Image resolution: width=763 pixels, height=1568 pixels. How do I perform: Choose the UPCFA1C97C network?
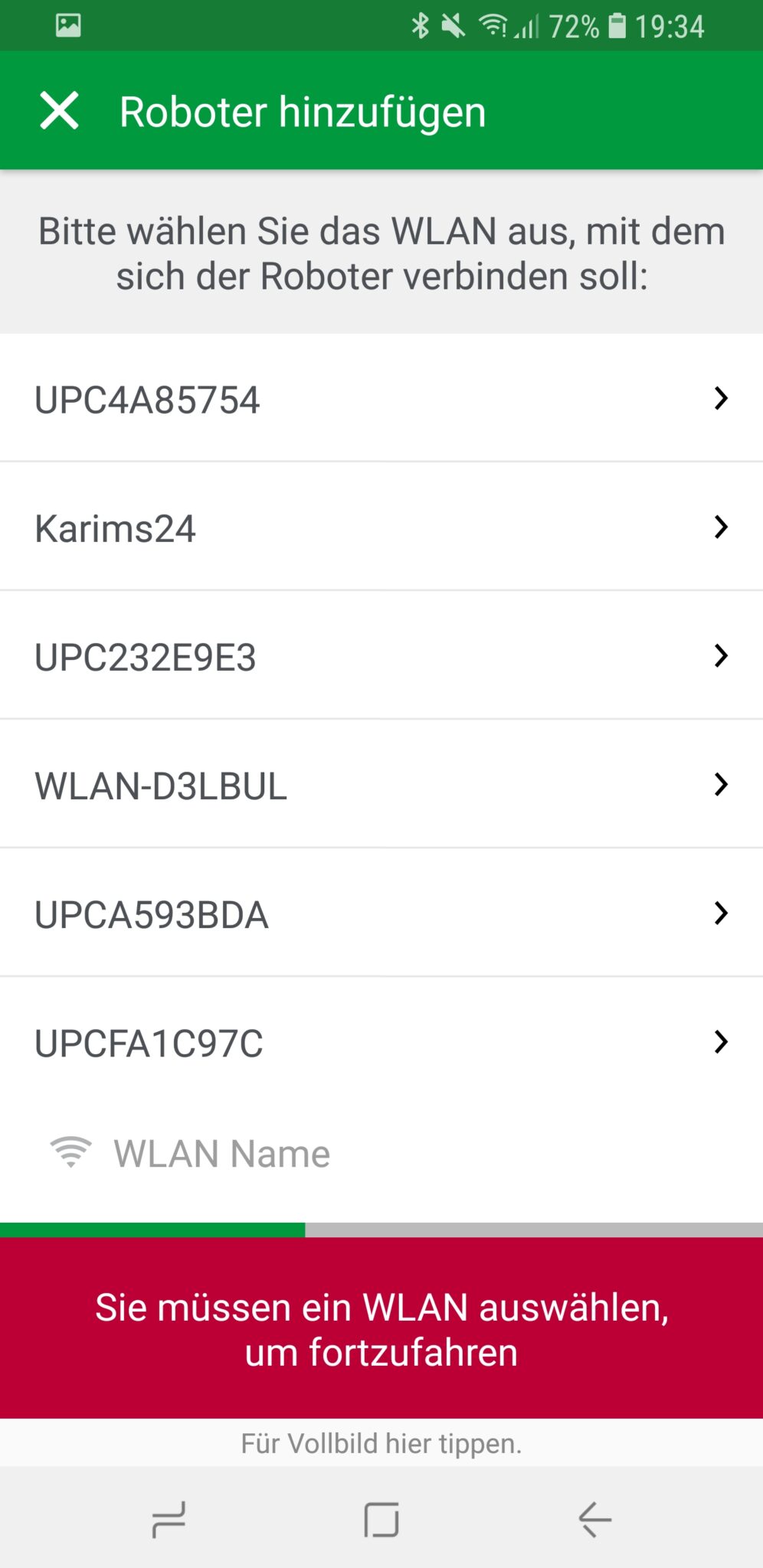pyautogui.click(x=381, y=1041)
